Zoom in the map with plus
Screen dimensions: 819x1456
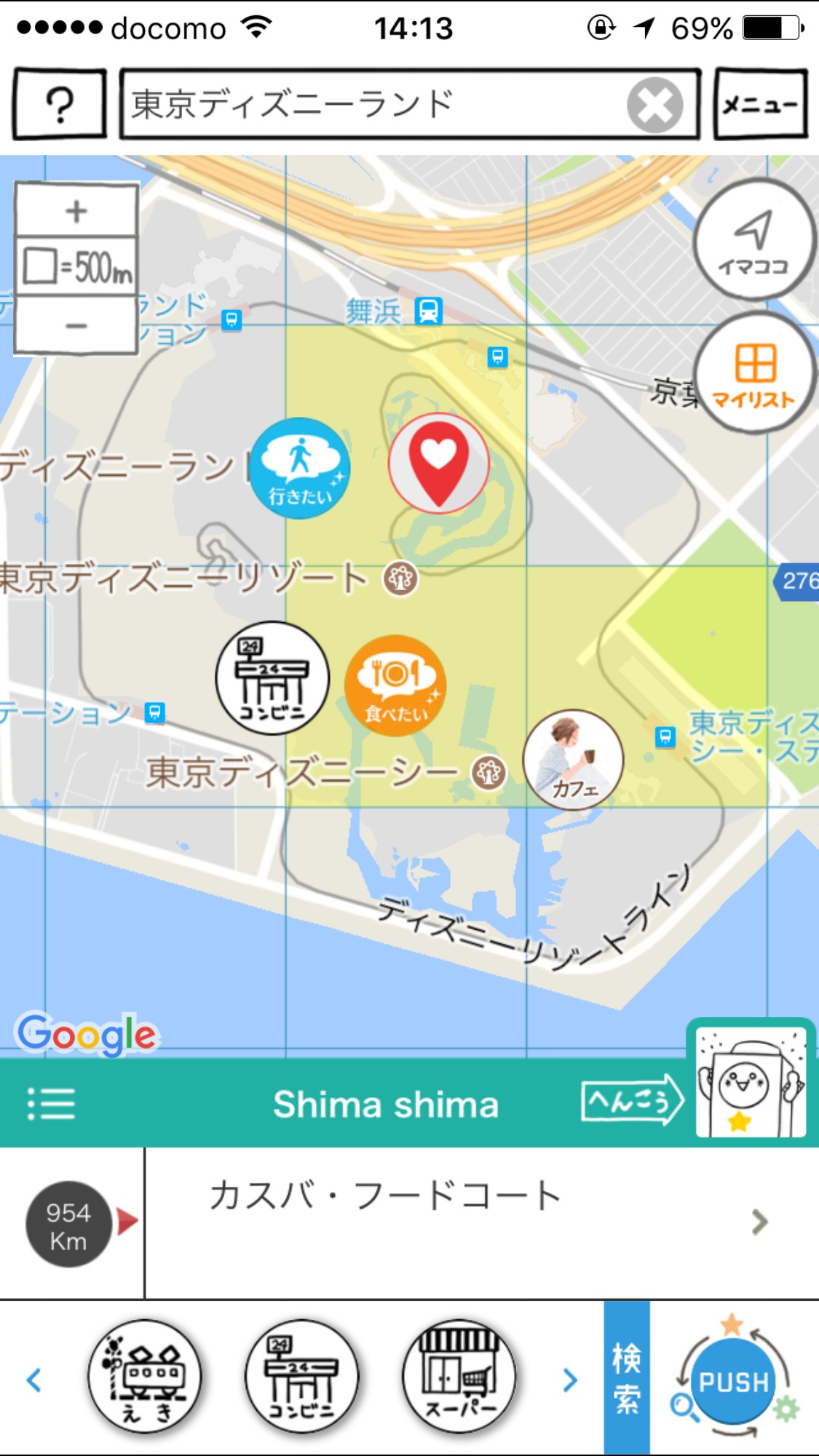pyautogui.click(x=76, y=211)
